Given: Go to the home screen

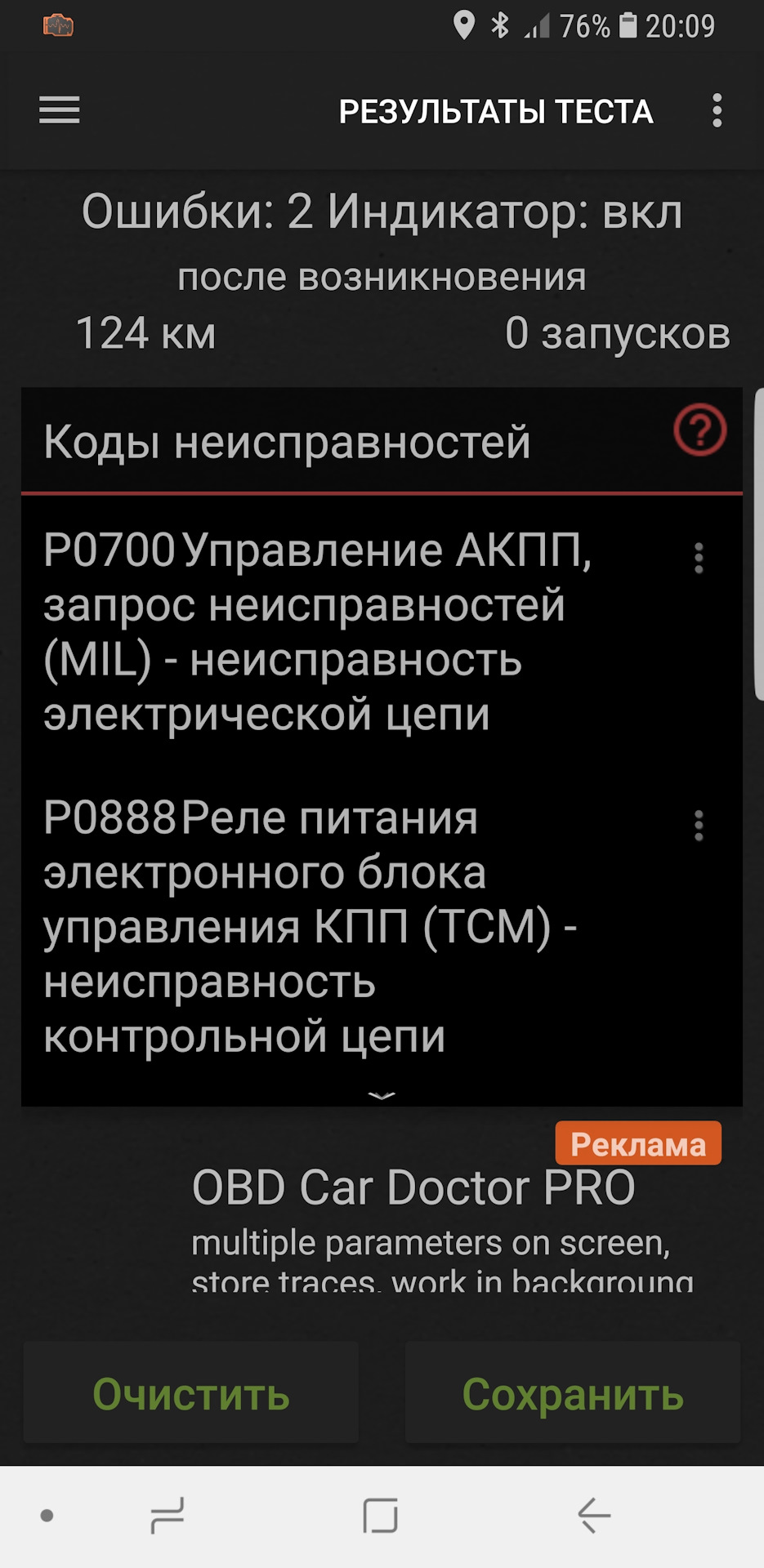Looking at the screenshot, I should tap(380, 1517).
